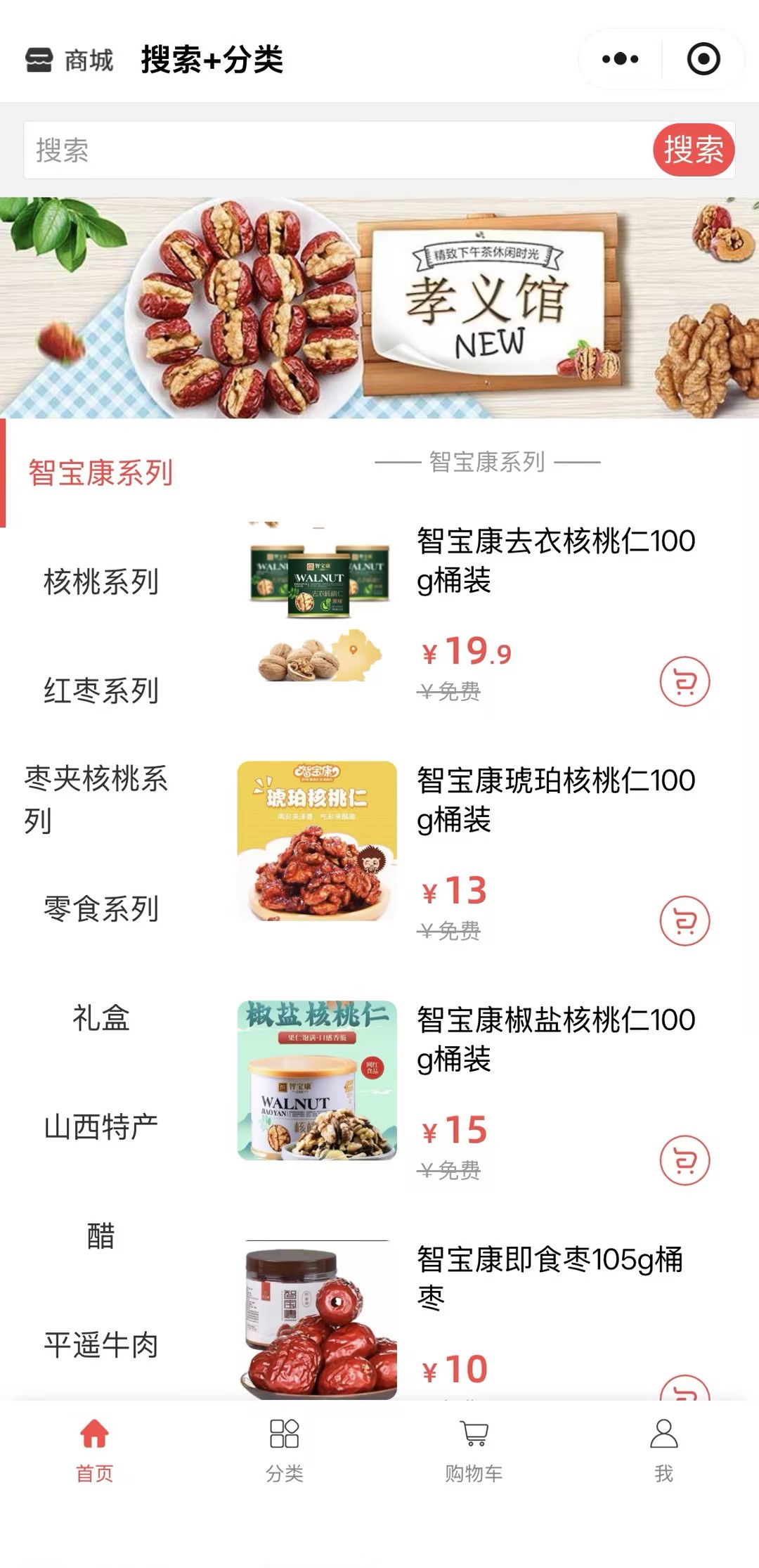Screen dimensions: 759x1568
Task: View the 智宝康即食枣105g桶枣 product
Action: click(550, 1277)
